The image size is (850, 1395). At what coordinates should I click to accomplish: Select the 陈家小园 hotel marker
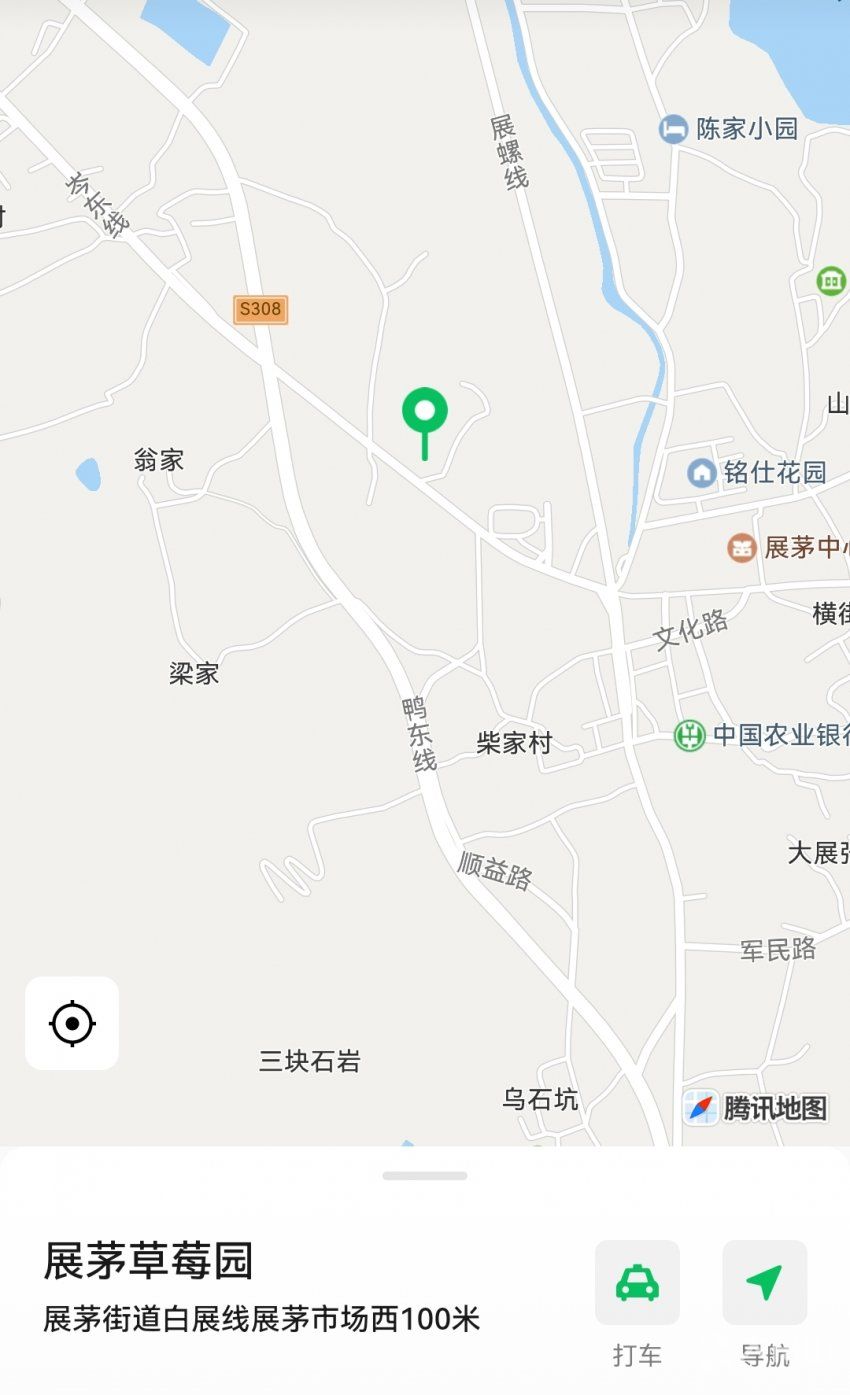[674, 129]
